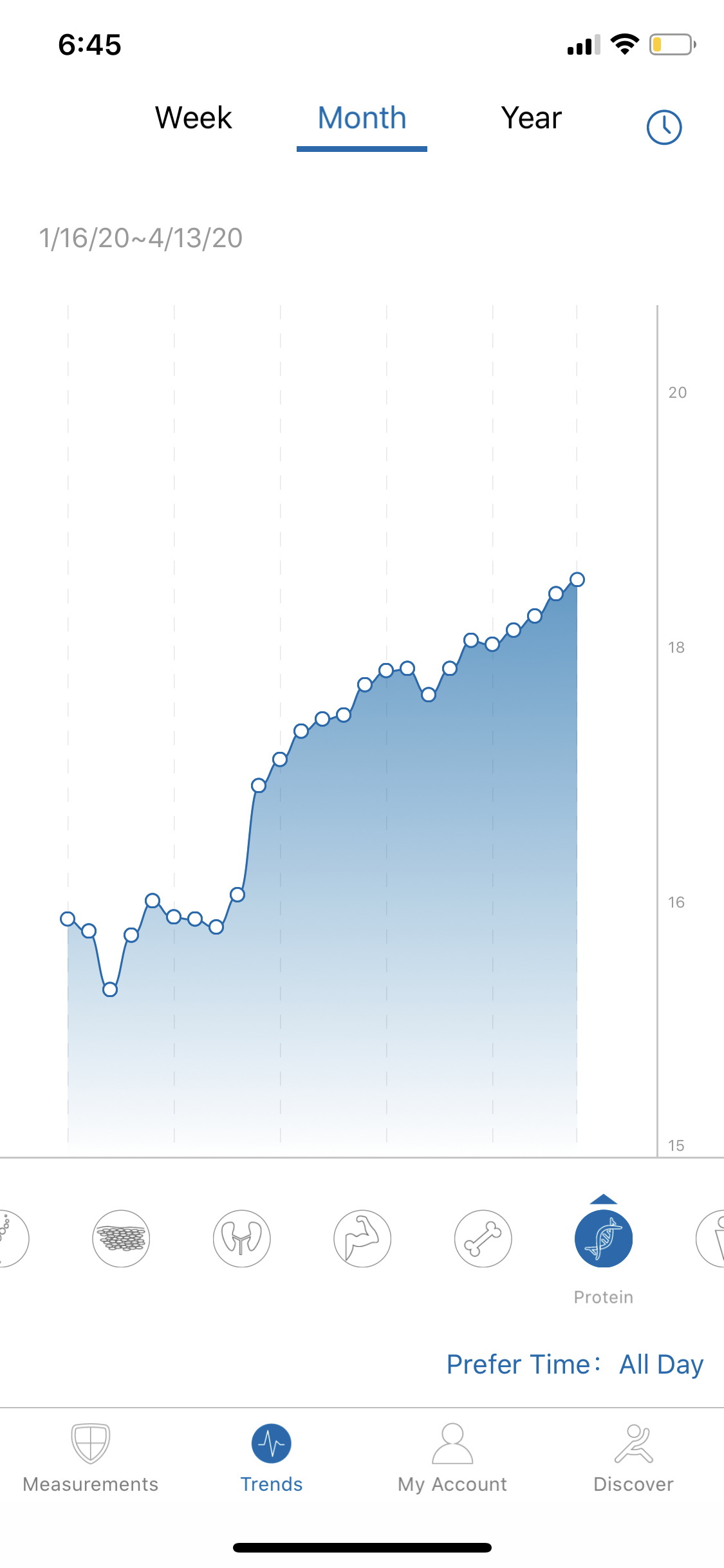Image resolution: width=724 pixels, height=1568 pixels.
Task: Switch to the Week view
Action: pos(193,118)
